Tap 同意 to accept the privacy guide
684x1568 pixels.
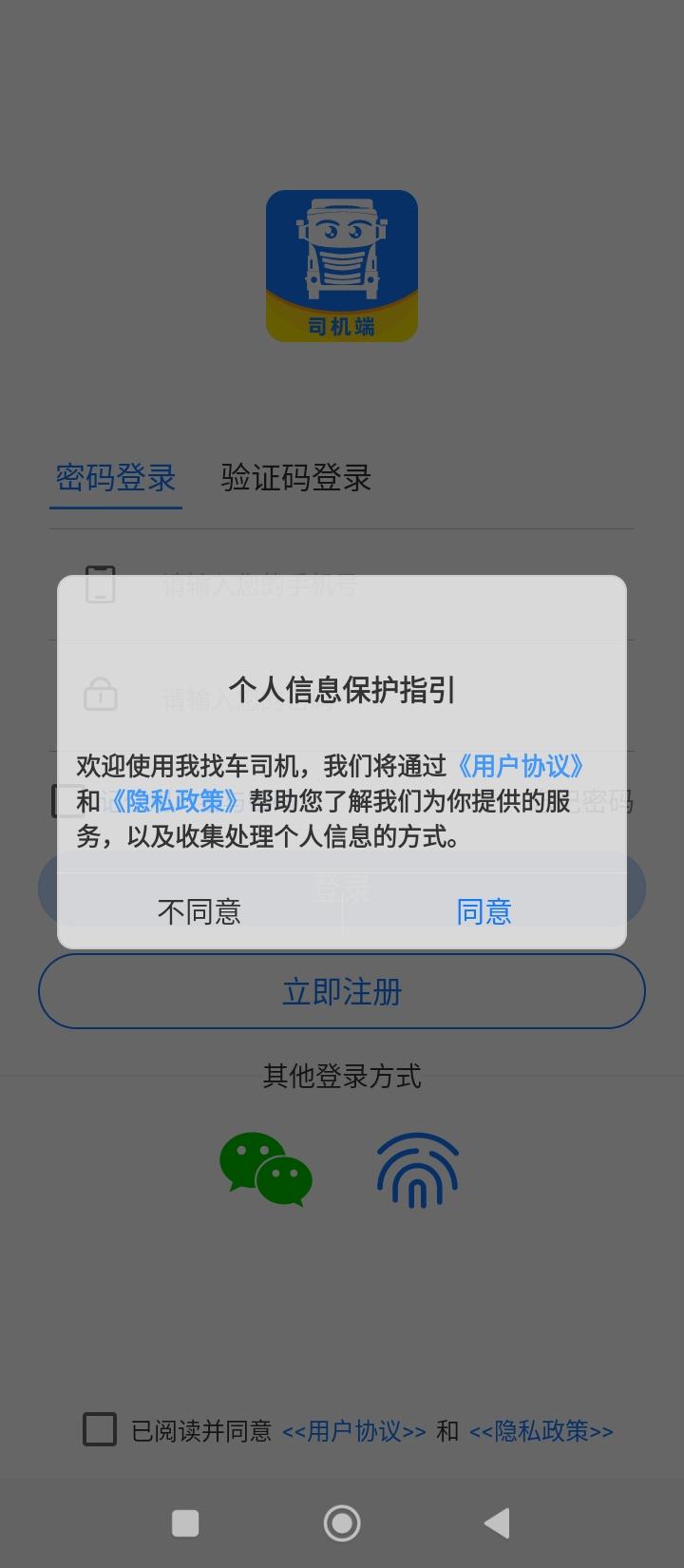484,910
